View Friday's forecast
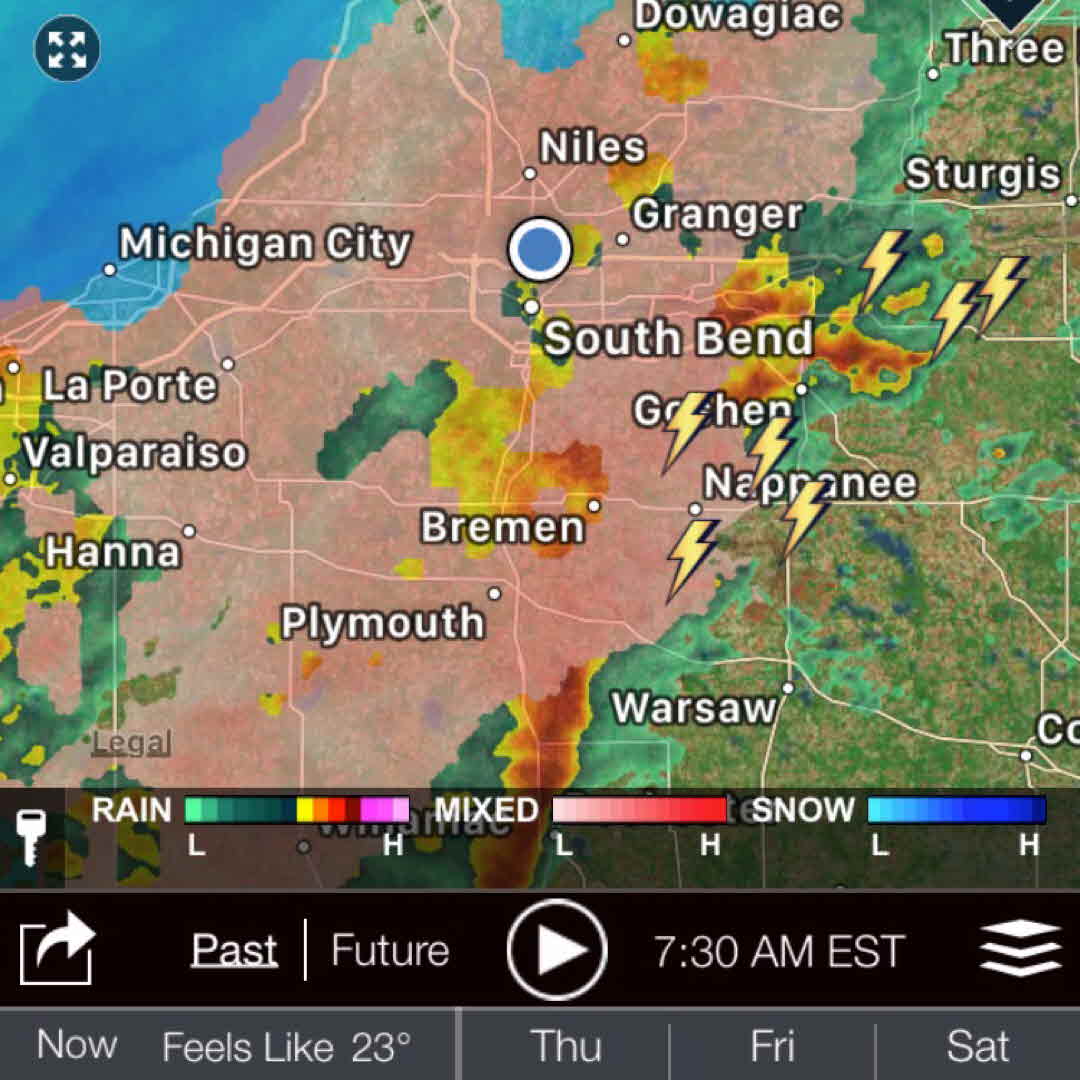 coord(772,1046)
